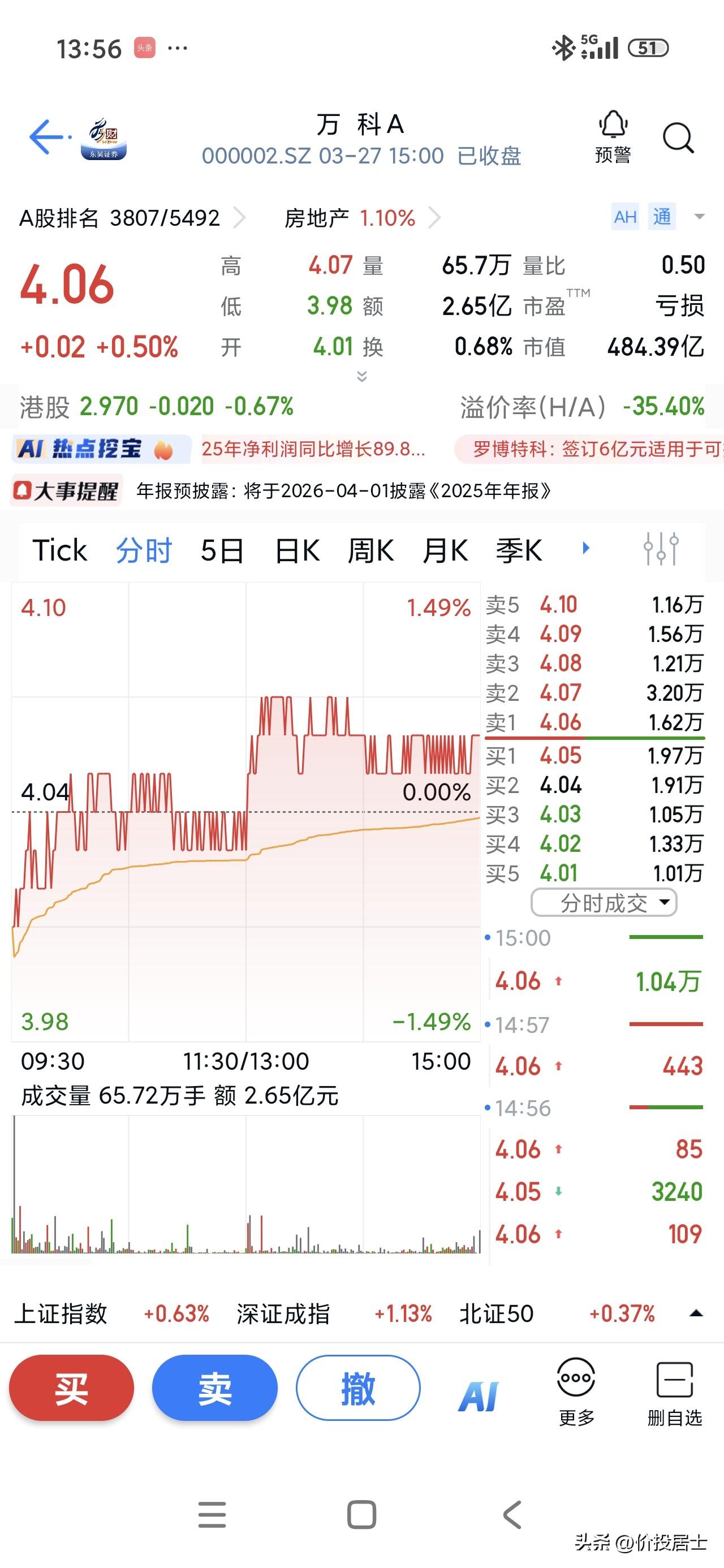Expand more chart periods via blue arrow
The image size is (724, 1568).
[x=585, y=549]
